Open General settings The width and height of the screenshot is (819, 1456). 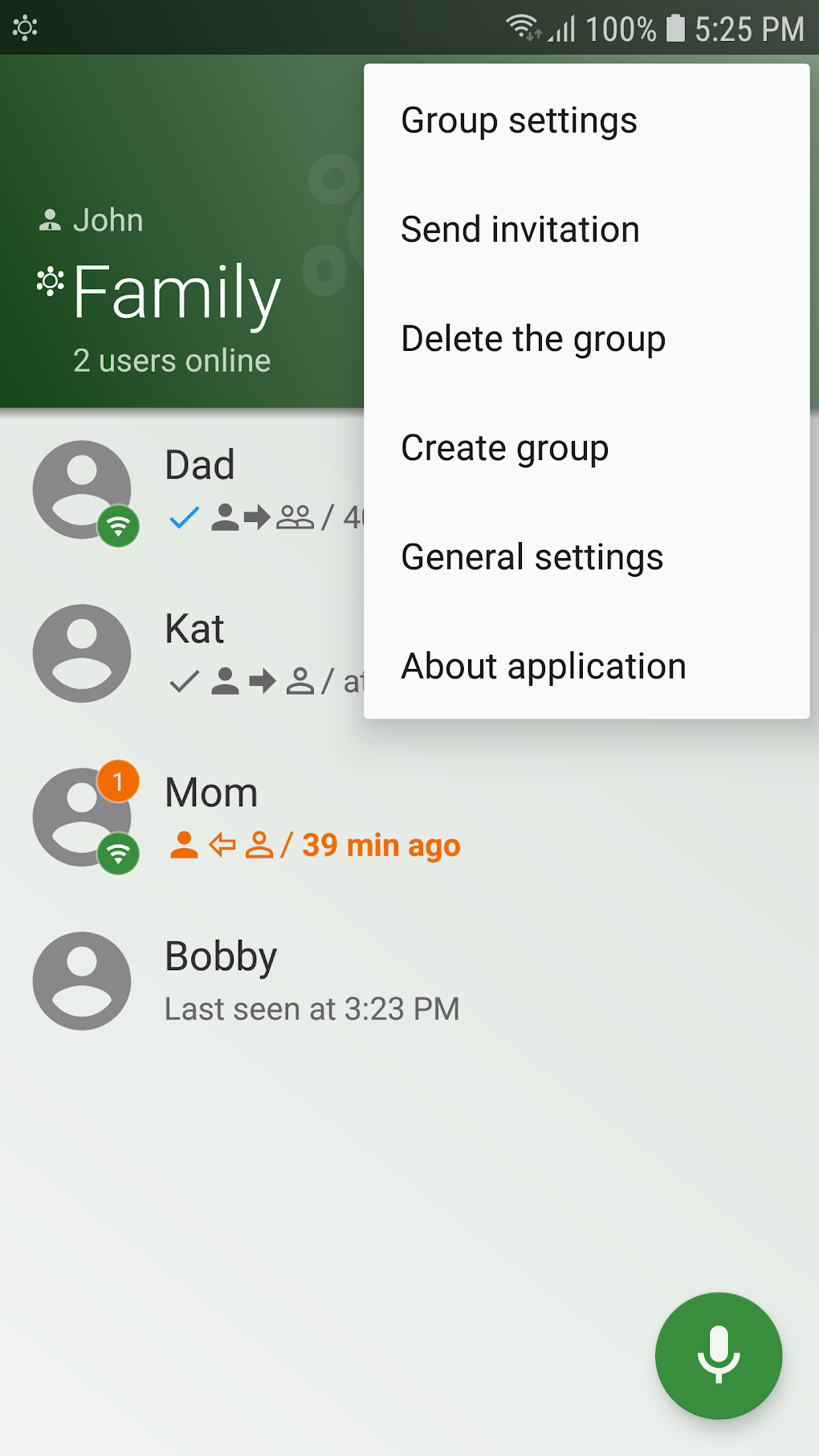[532, 558]
